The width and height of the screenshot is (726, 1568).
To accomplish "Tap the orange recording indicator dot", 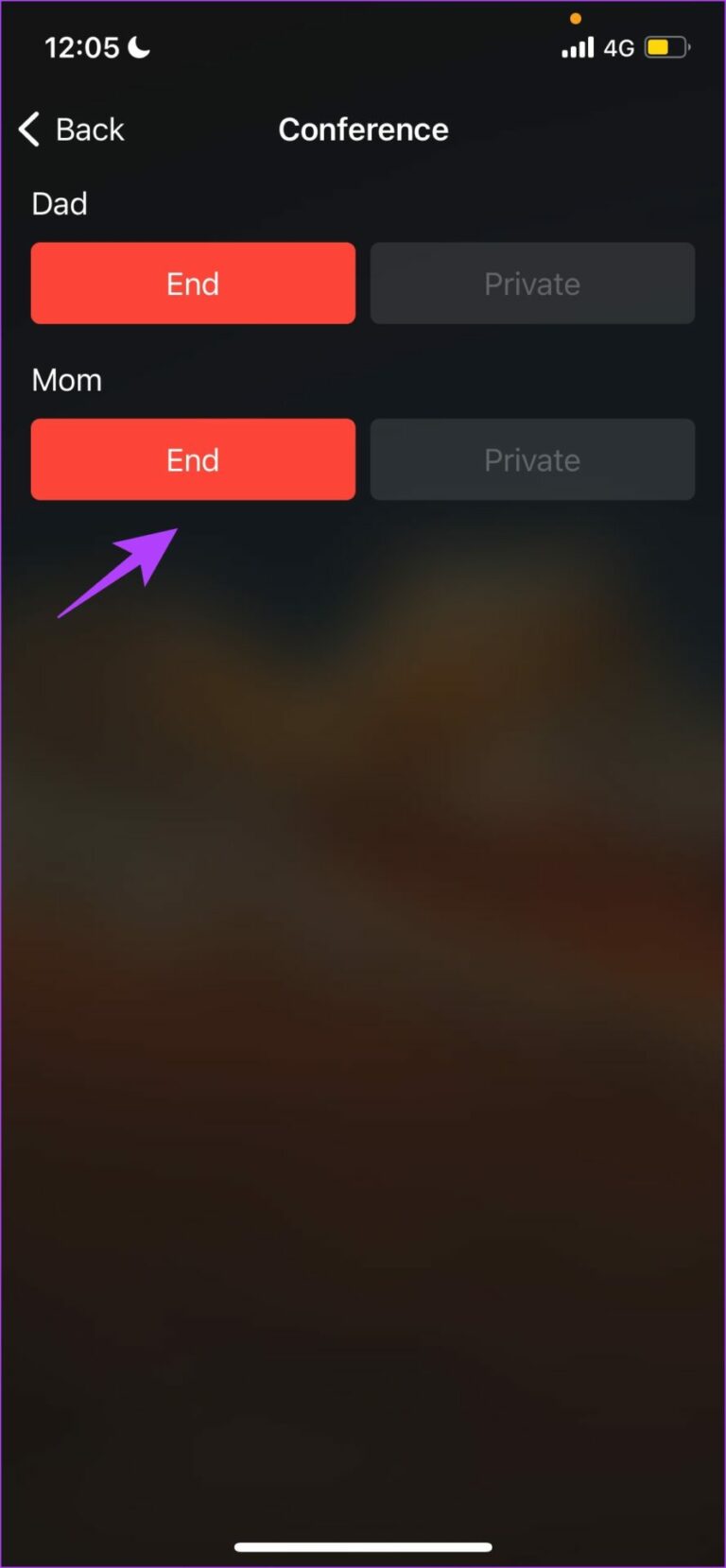I will tap(577, 18).
